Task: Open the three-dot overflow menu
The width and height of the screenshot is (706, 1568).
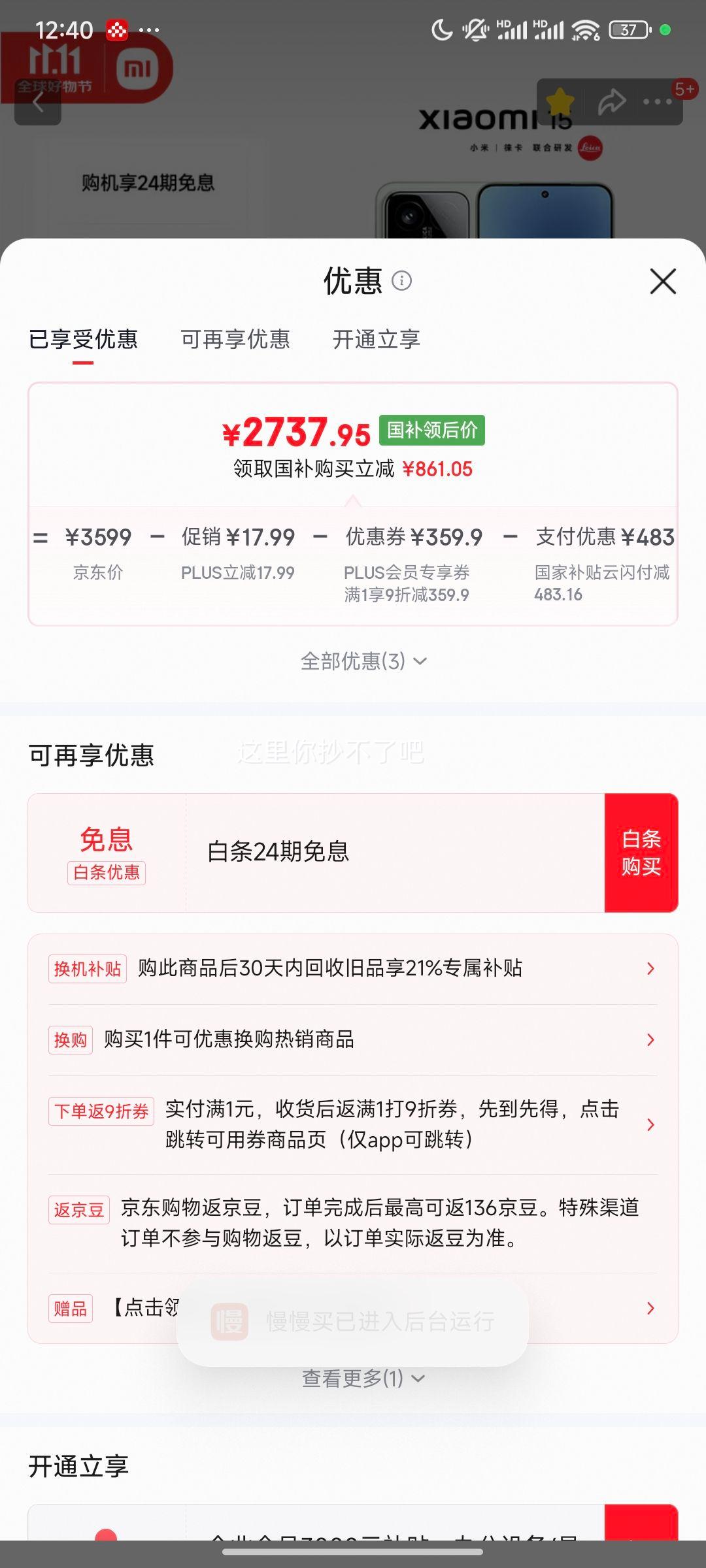Action: click(x=658, y=101)
